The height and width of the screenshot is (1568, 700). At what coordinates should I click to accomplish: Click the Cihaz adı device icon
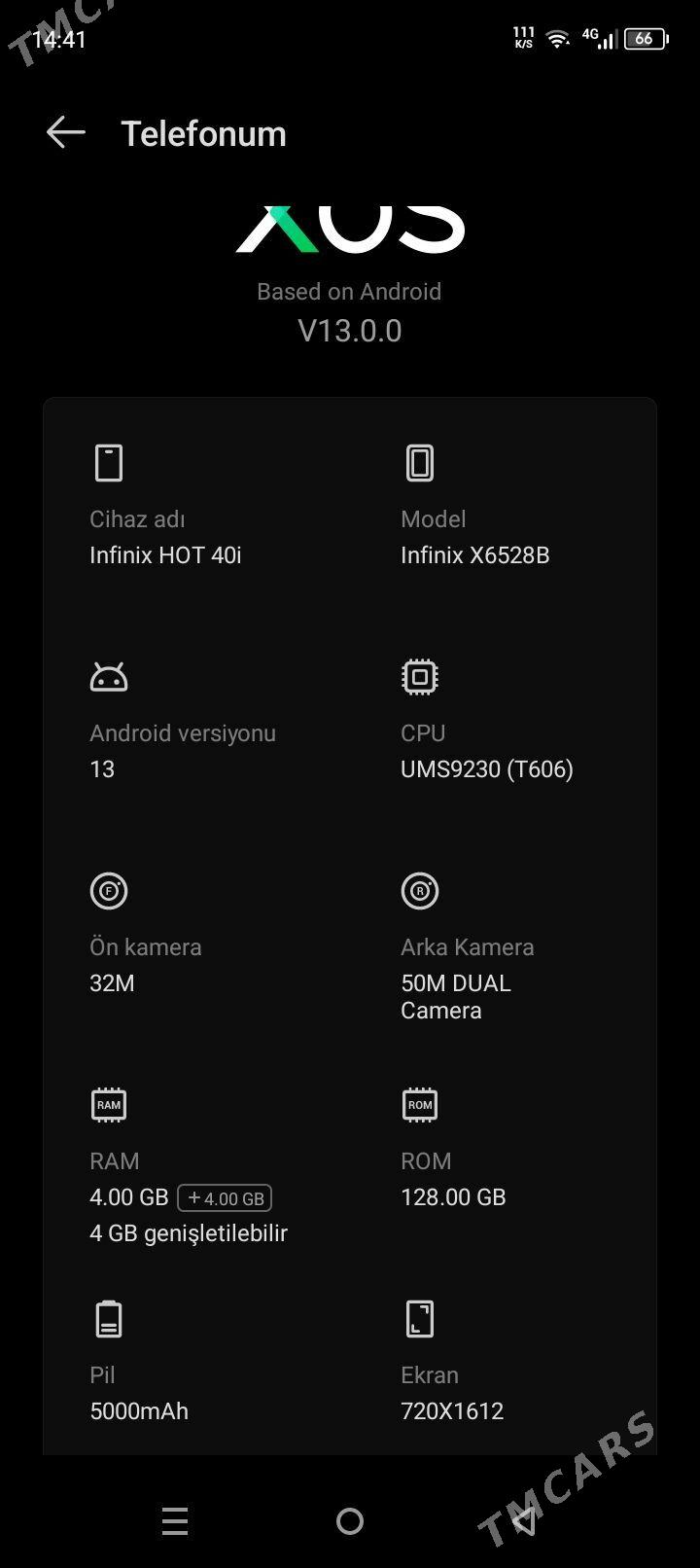(x=109, y=463)
